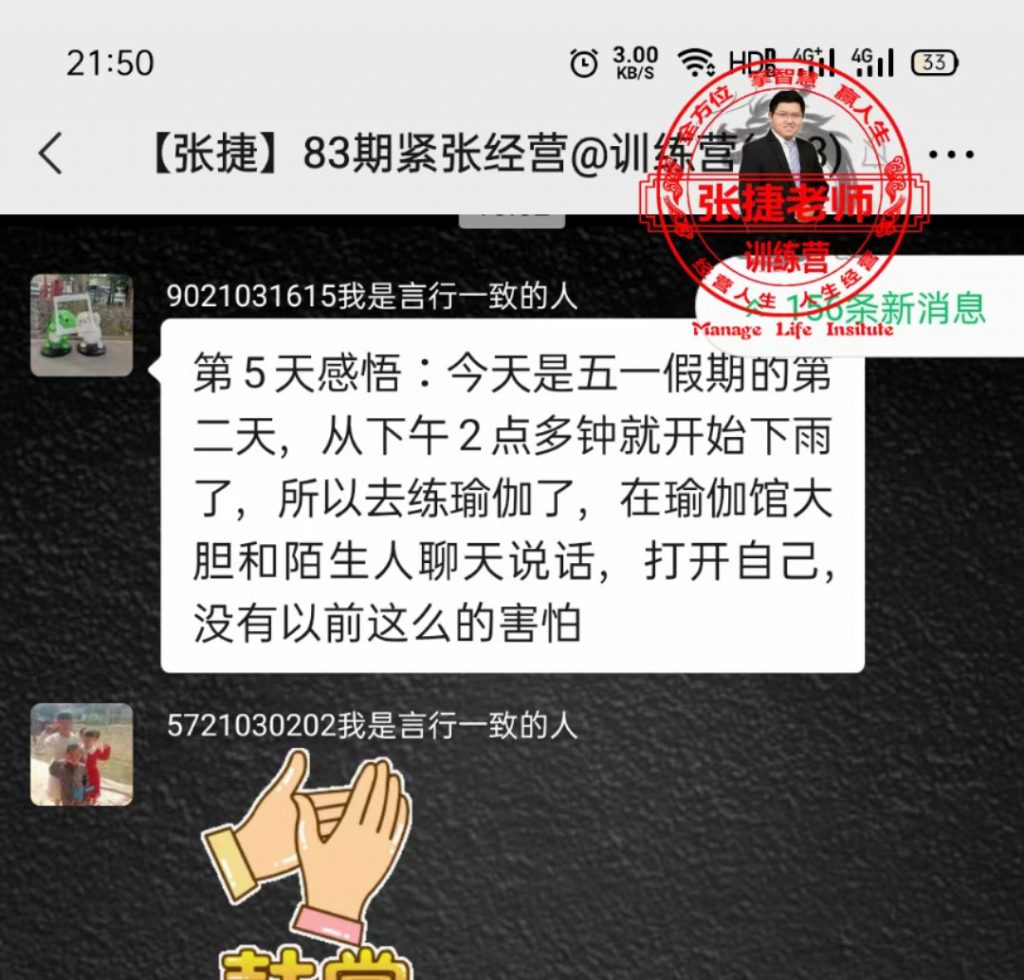Go back from the group chat
Image resolution: width=1024 pixels, height=980 pixels.
pos(50,154)
